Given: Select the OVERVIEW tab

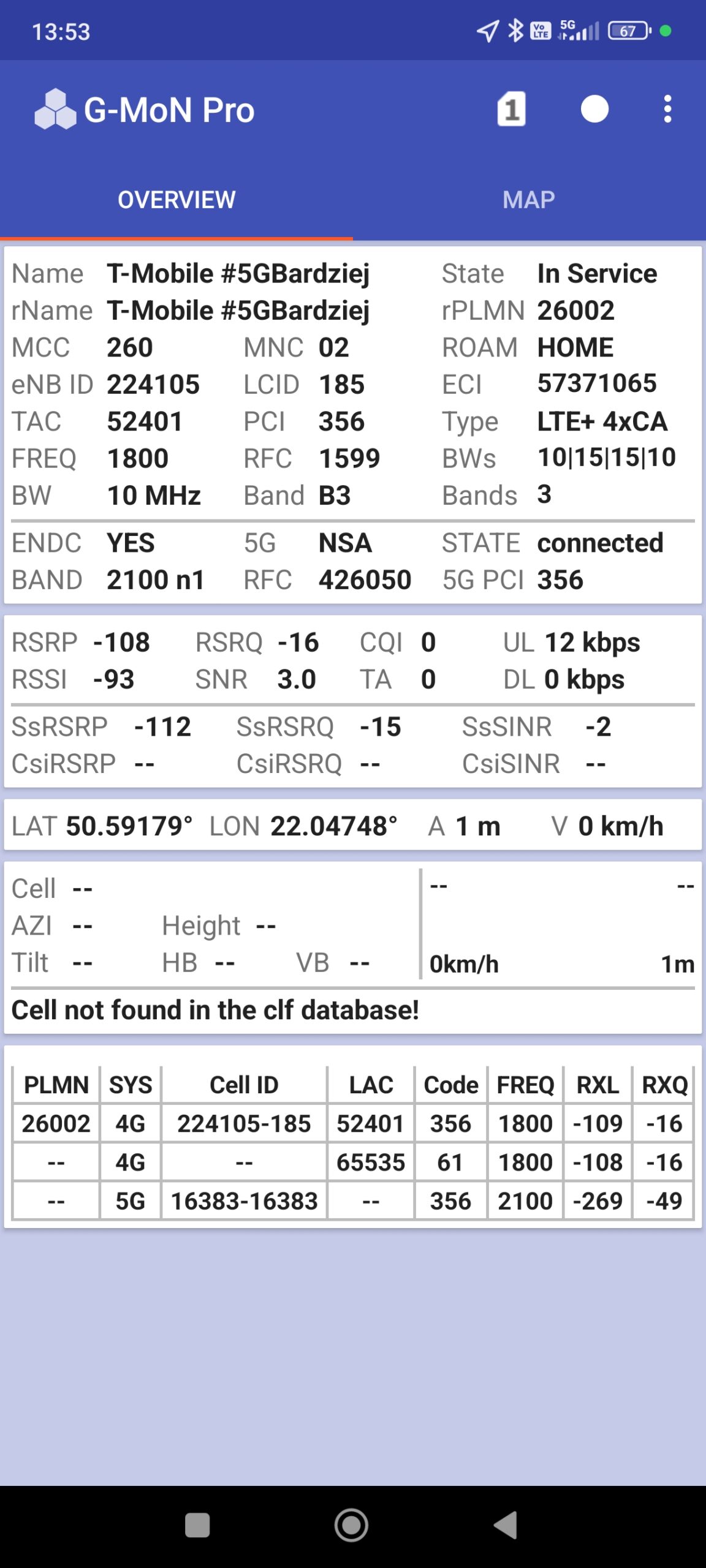Looking at the screenshot, I should click(176, 200).
